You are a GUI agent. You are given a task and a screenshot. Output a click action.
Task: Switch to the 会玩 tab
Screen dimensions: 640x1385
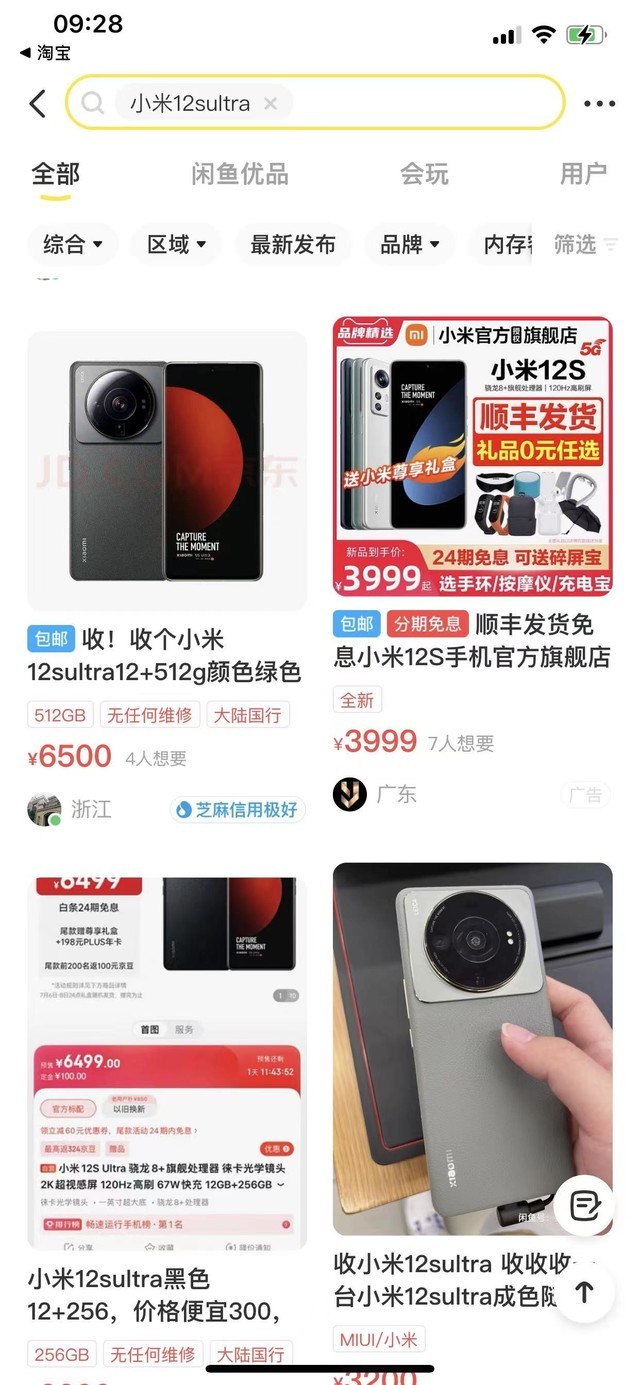pos(424,174)
